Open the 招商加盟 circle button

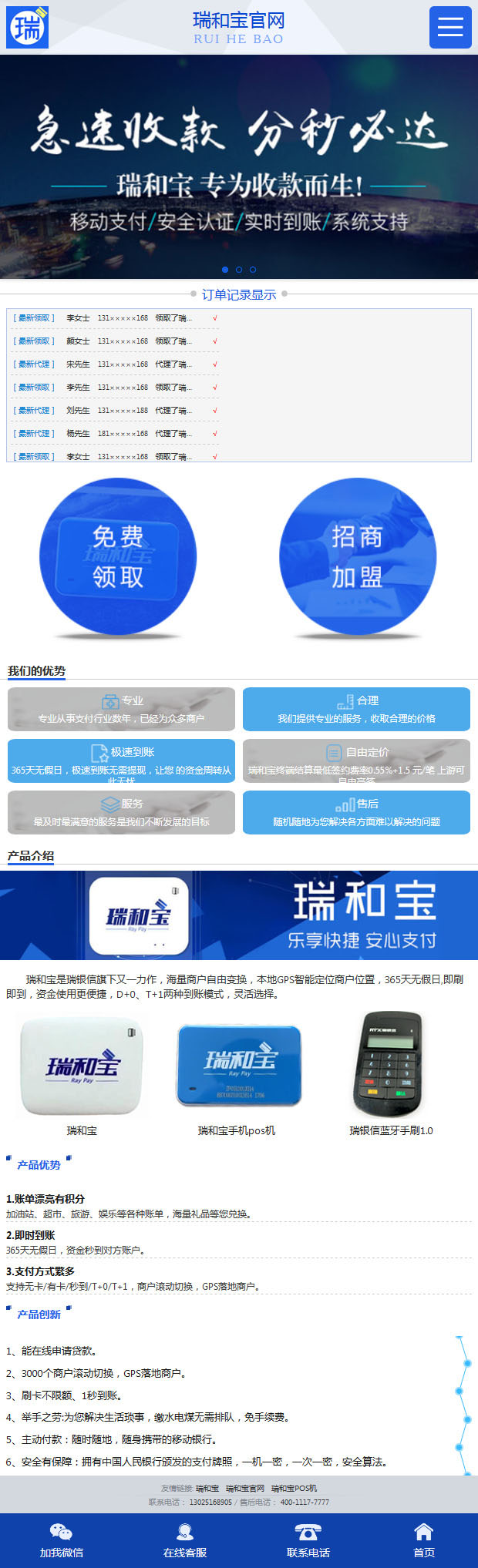click(358, 556)
